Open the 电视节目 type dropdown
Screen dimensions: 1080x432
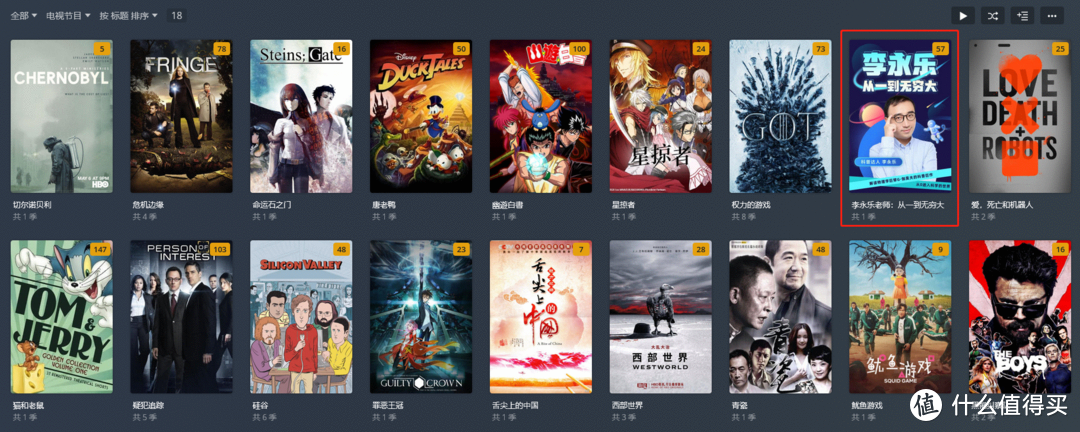(x=67, y=16)
